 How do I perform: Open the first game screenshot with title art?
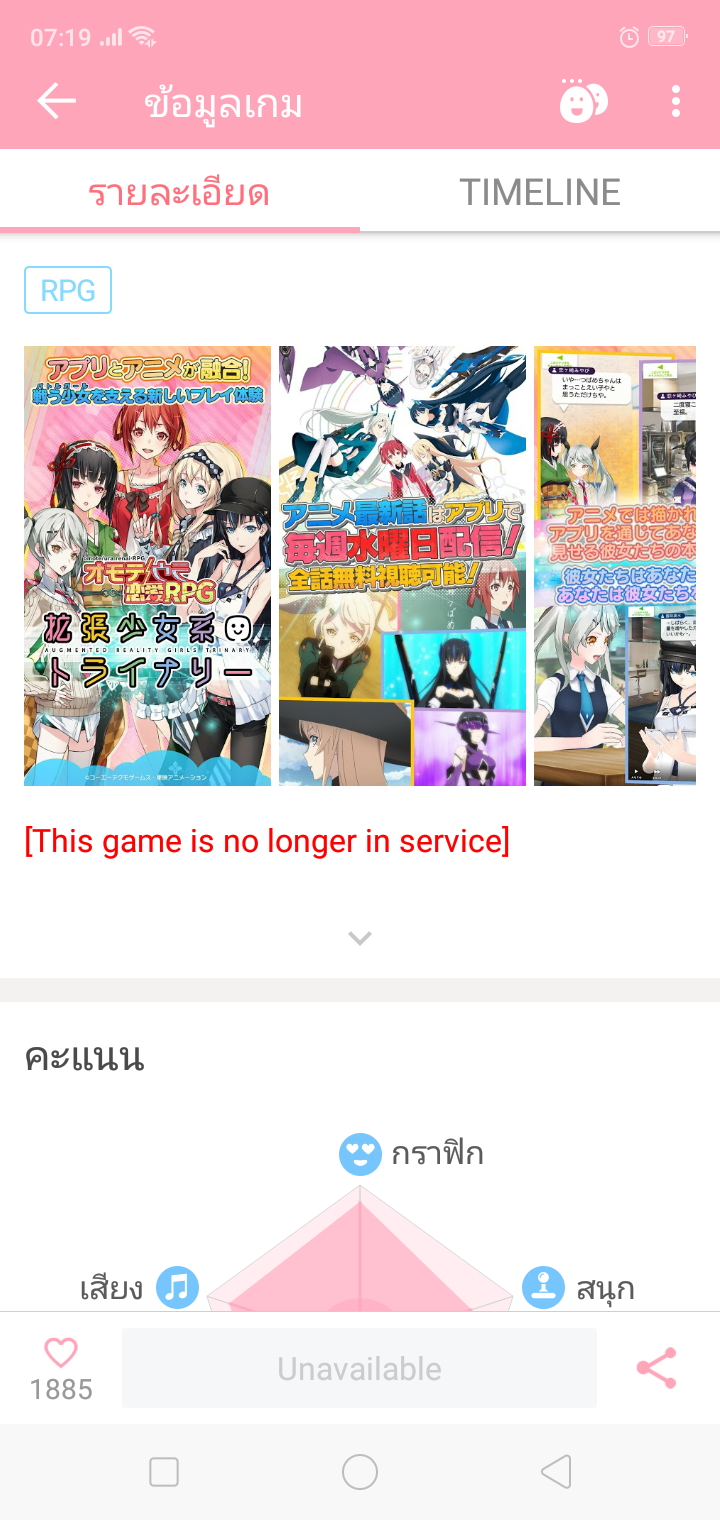point(147,565)
